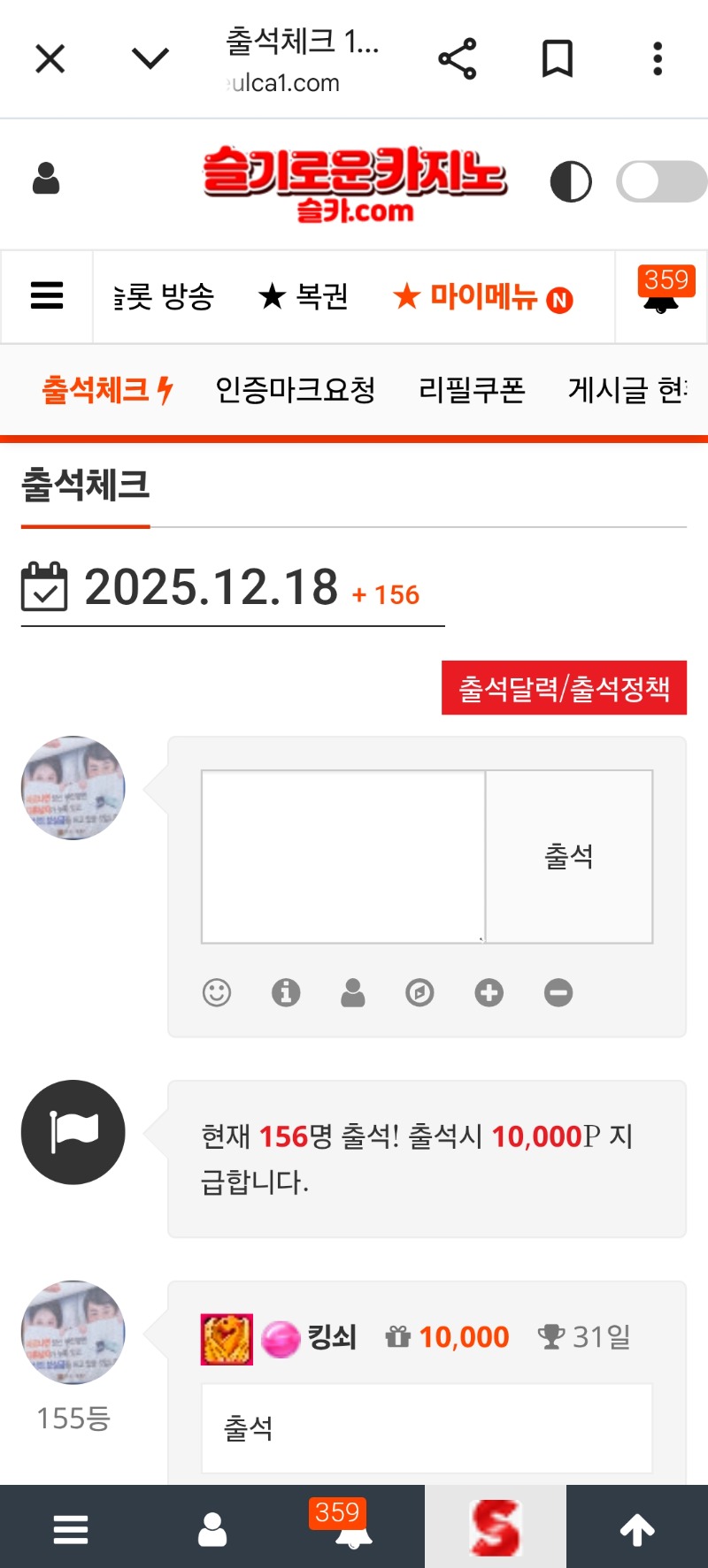Share this page
This screenshot has width=708, height=1568.
click(458, 59)
